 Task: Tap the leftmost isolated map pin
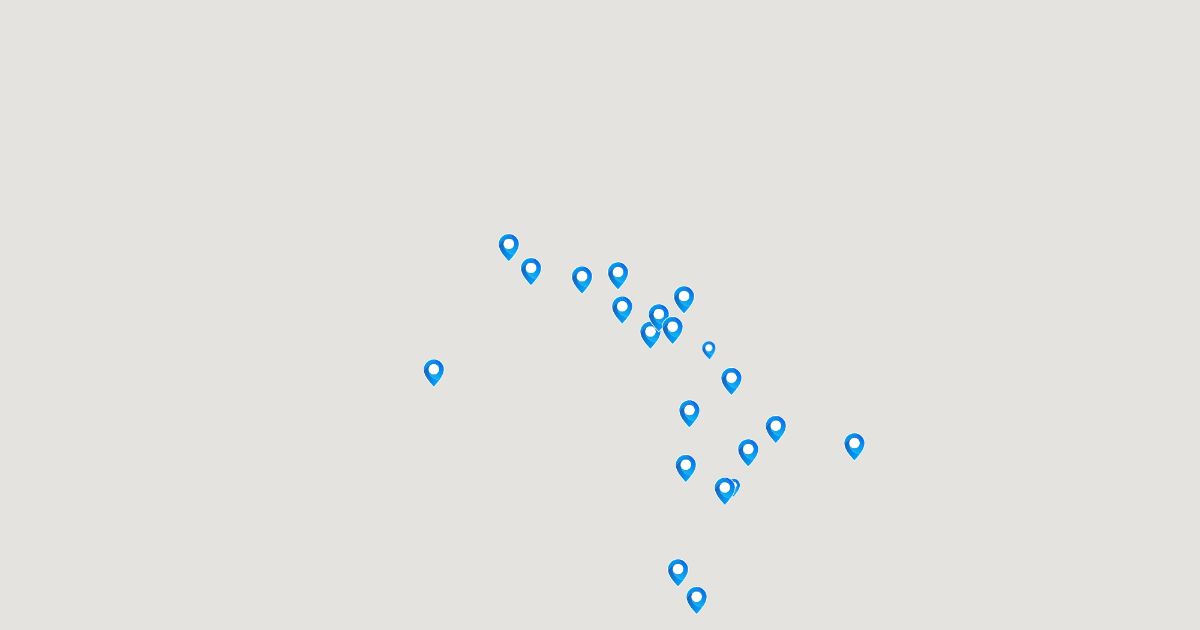433,371
